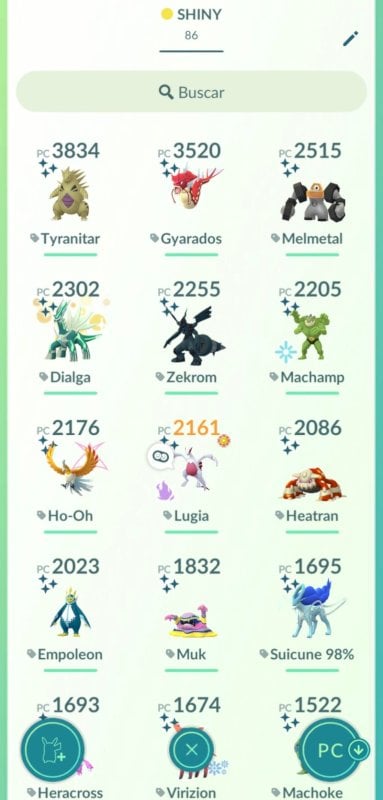Open Empoleon with PC 2023
This screenshot has width=383, height=800.
tap(70, 614)
